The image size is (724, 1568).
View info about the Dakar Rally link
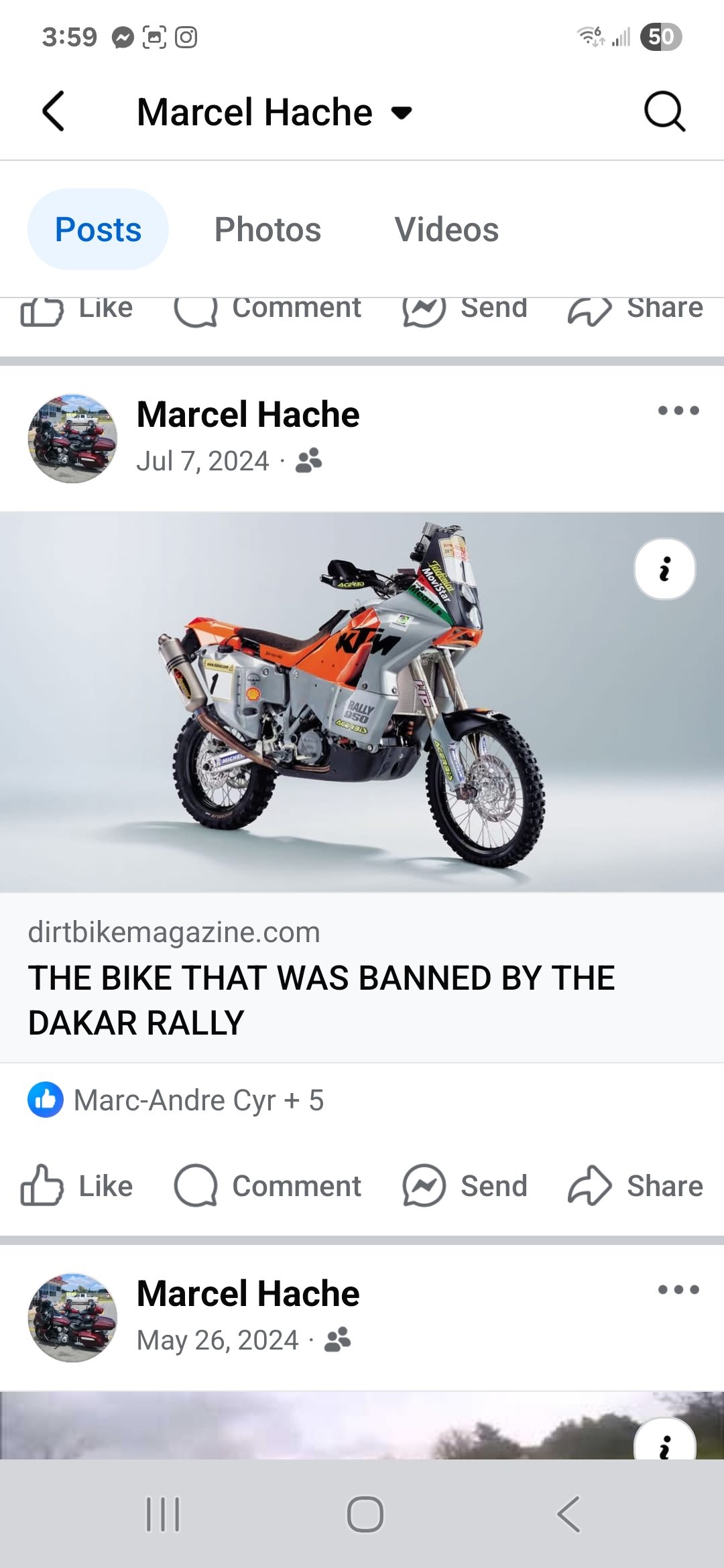[x=664, y=569]
